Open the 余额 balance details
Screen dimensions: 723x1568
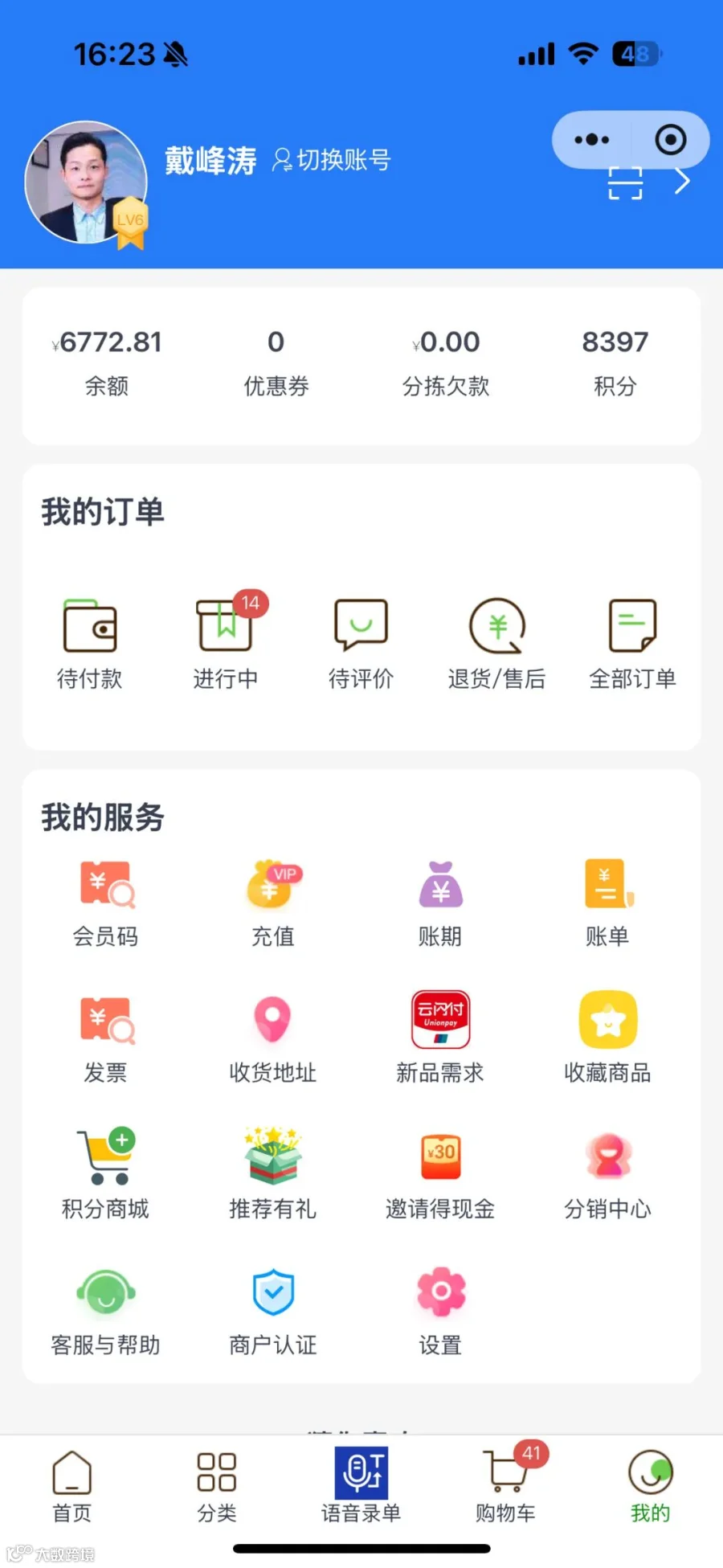tap(107, 363)
